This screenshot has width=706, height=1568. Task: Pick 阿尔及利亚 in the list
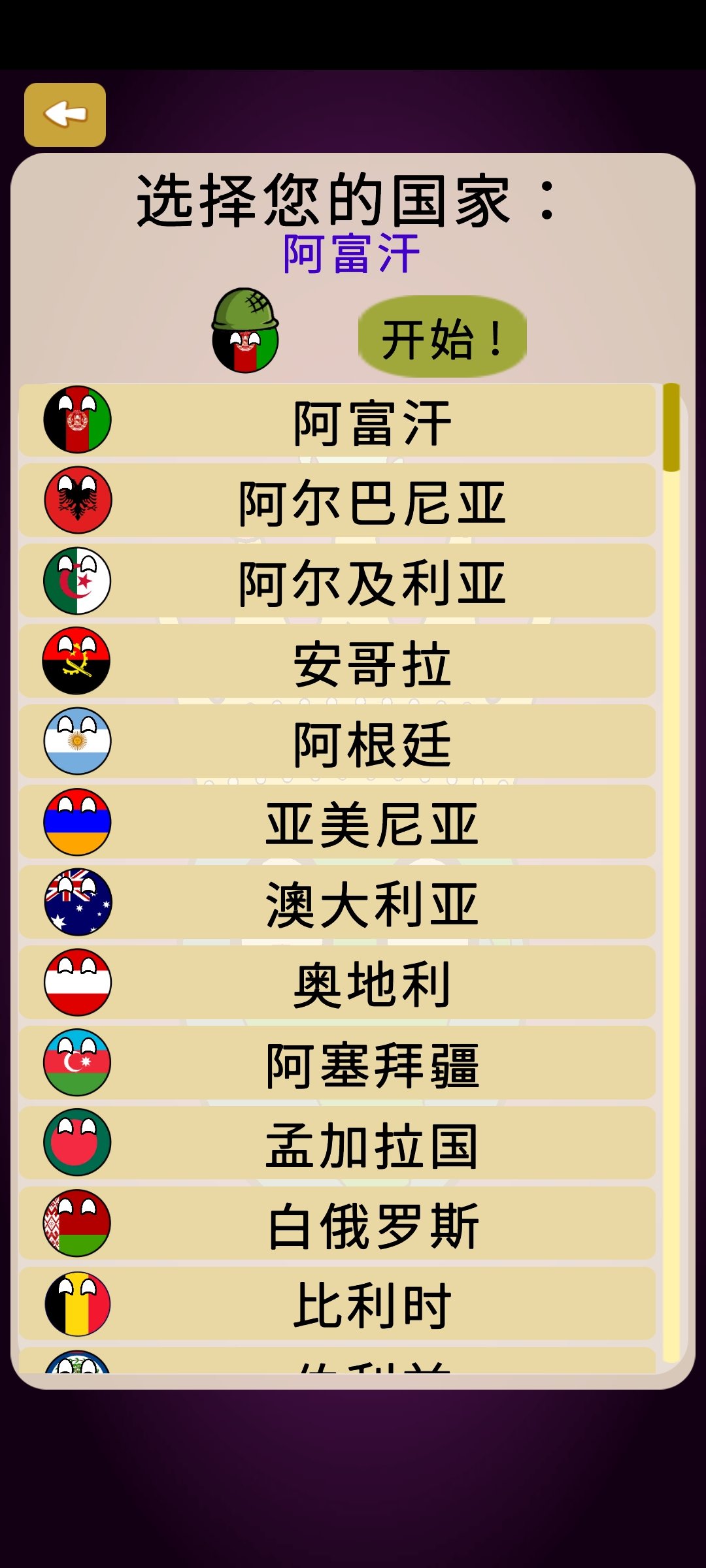click(x=337, y=581)
